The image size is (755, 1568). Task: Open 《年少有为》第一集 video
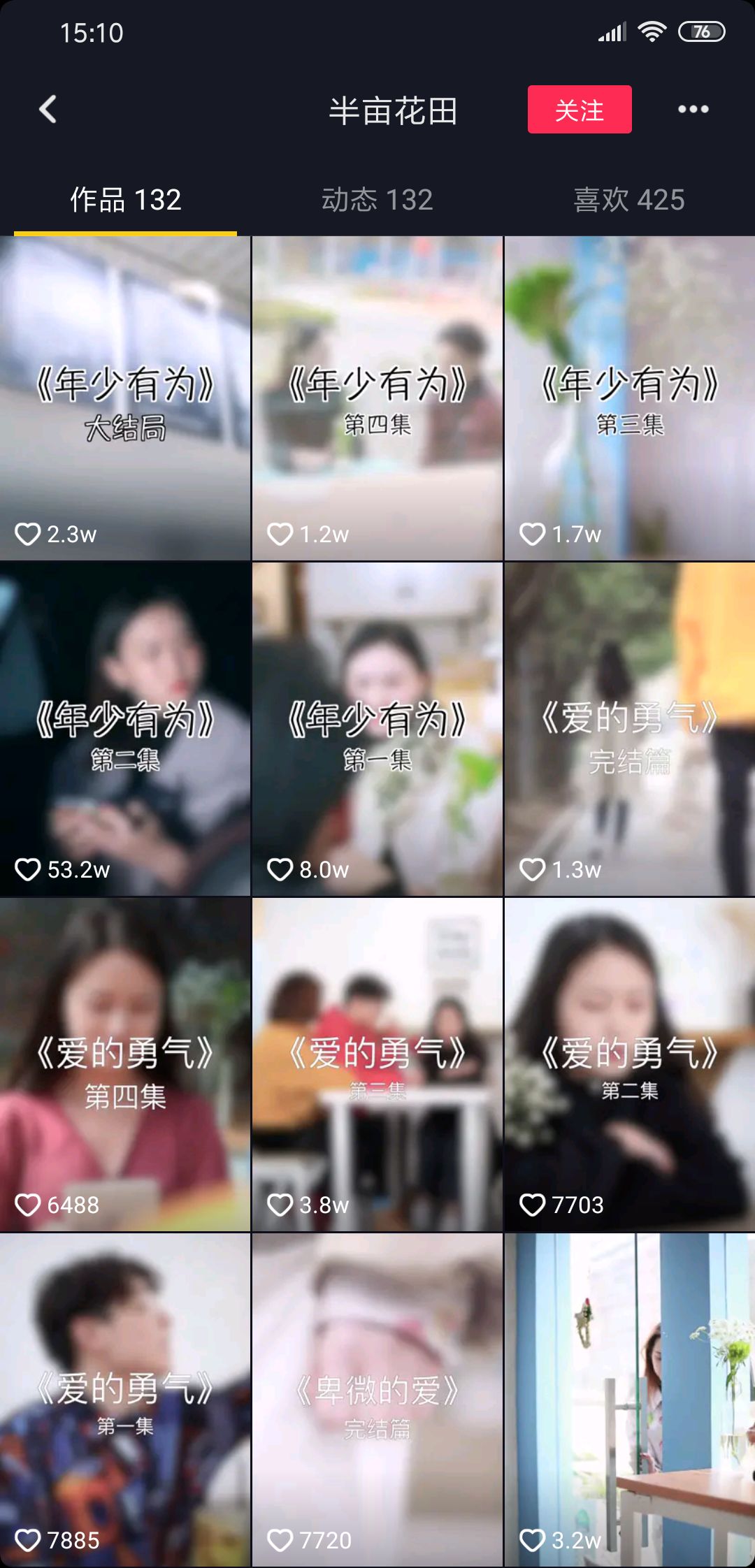tap(377, 729)
